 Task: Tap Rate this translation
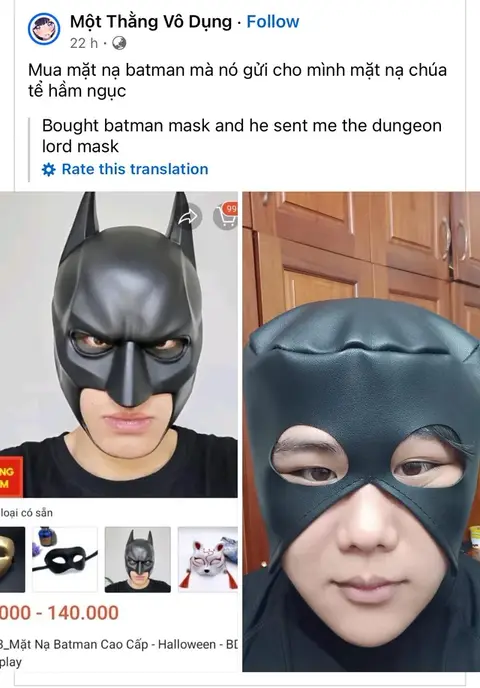coord(125,169)
